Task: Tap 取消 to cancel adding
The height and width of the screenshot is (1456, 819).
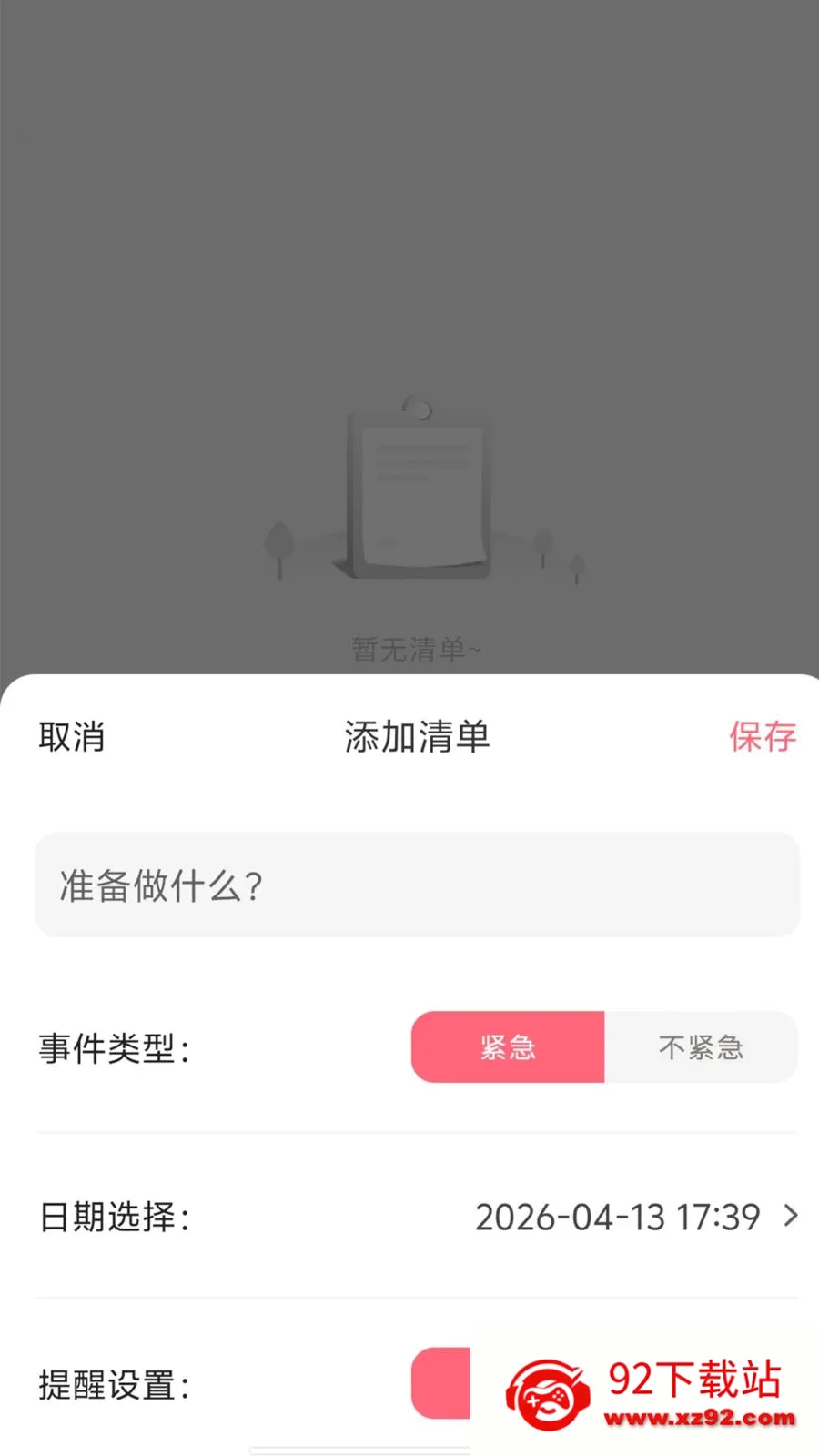Action: click(x=72, y=737)
